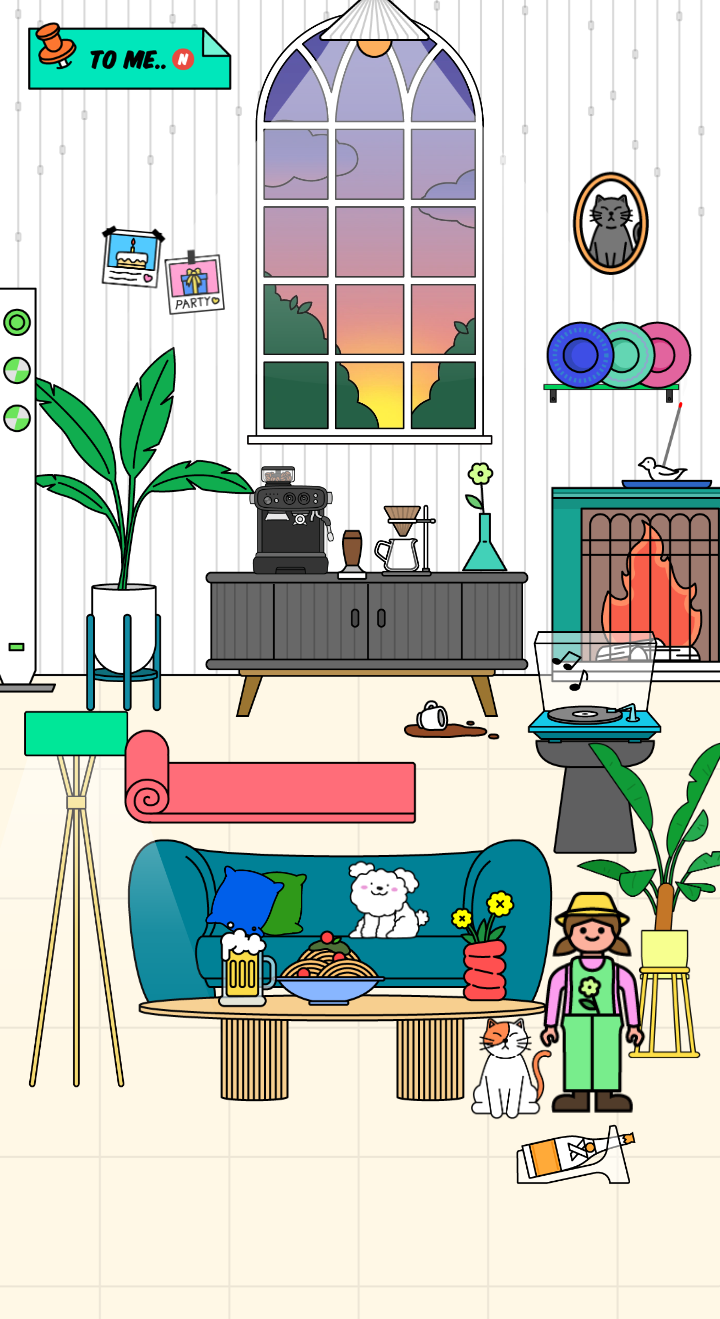
Task: Open the pinned "TO ME.." note
Action: click(130, 59)
